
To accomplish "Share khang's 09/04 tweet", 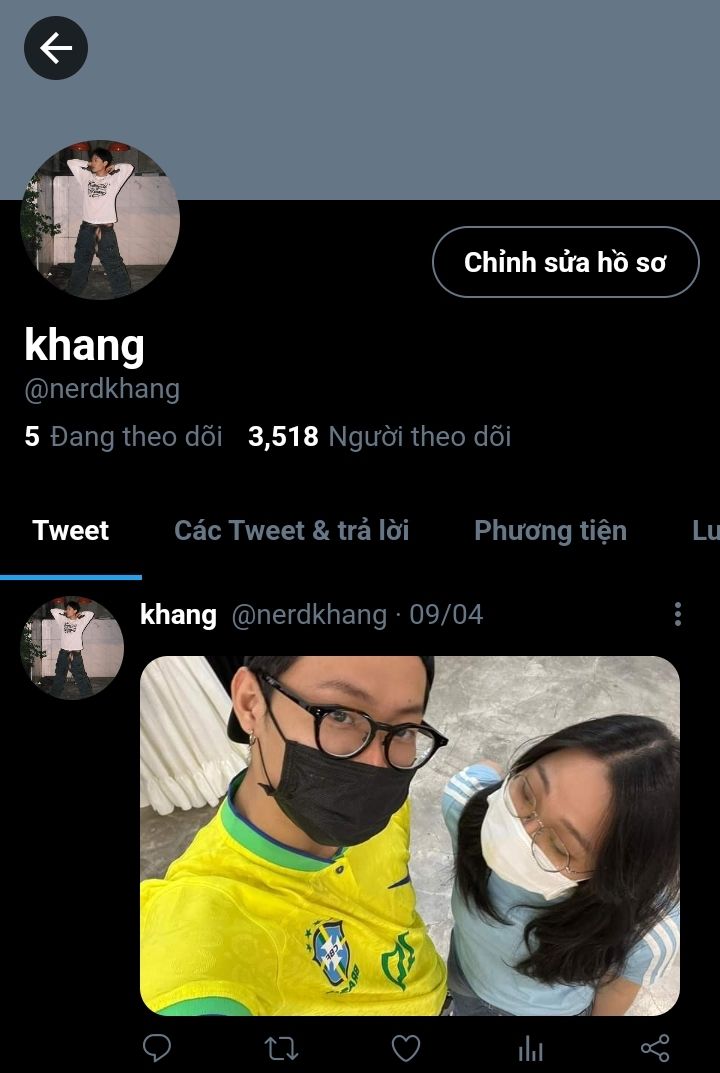I will (655, 1047).
